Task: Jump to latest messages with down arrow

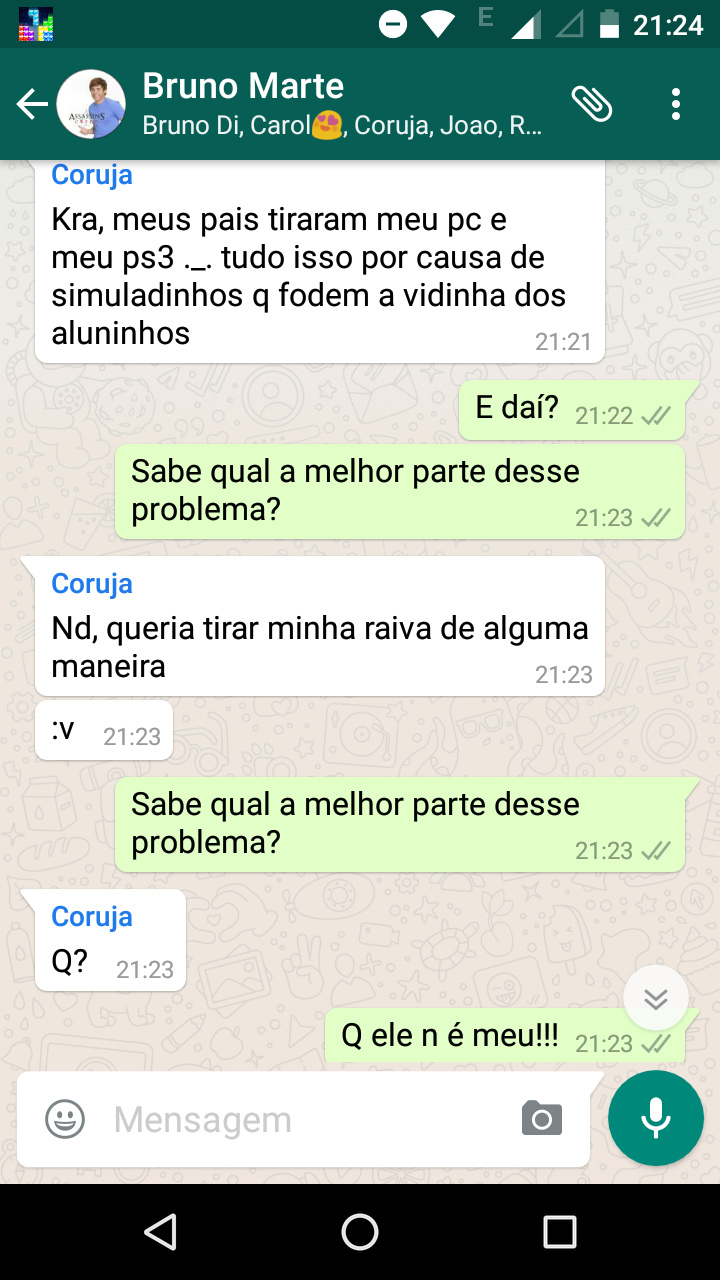Action: [655, 999]
